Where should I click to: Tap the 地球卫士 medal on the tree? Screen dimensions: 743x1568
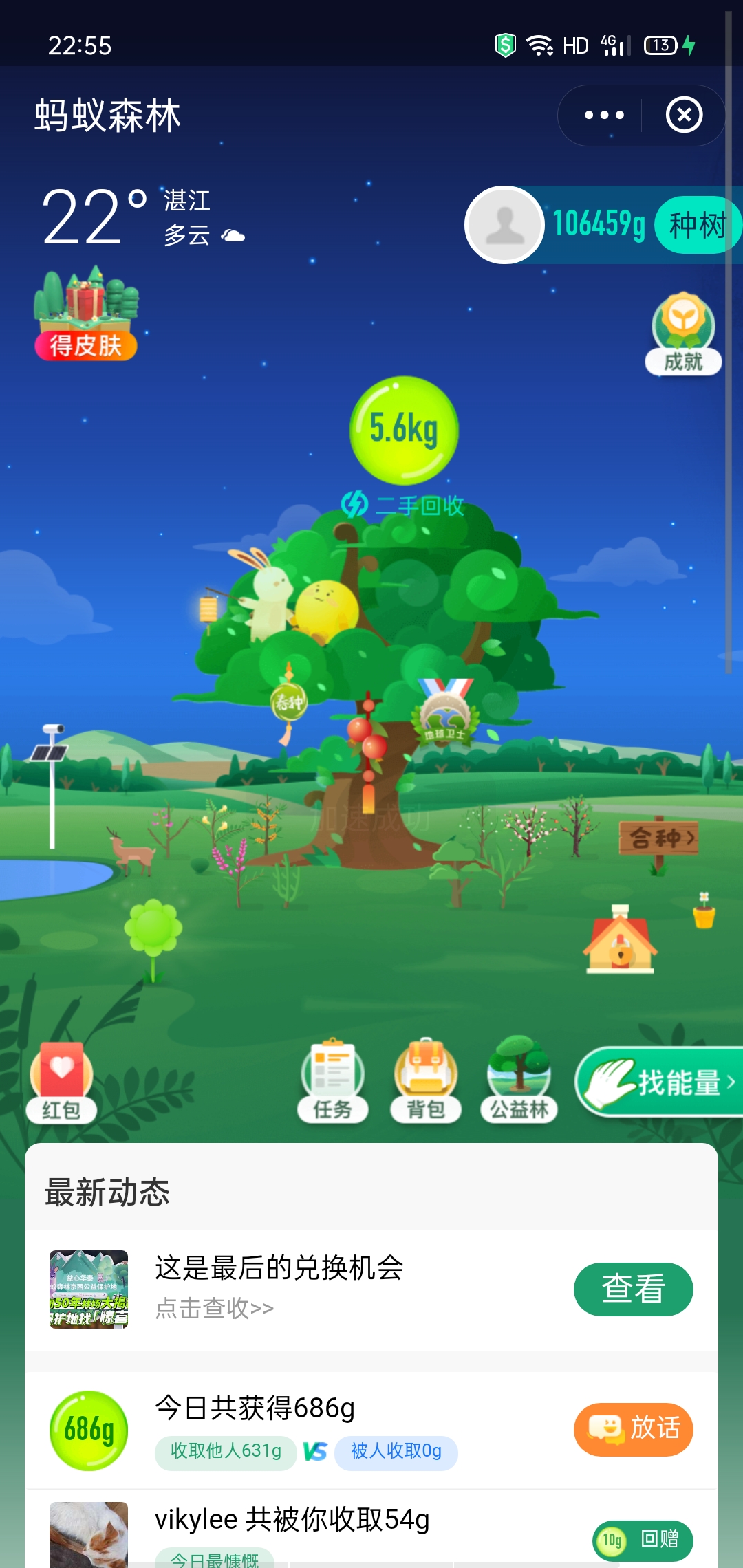tap(445, 715)
